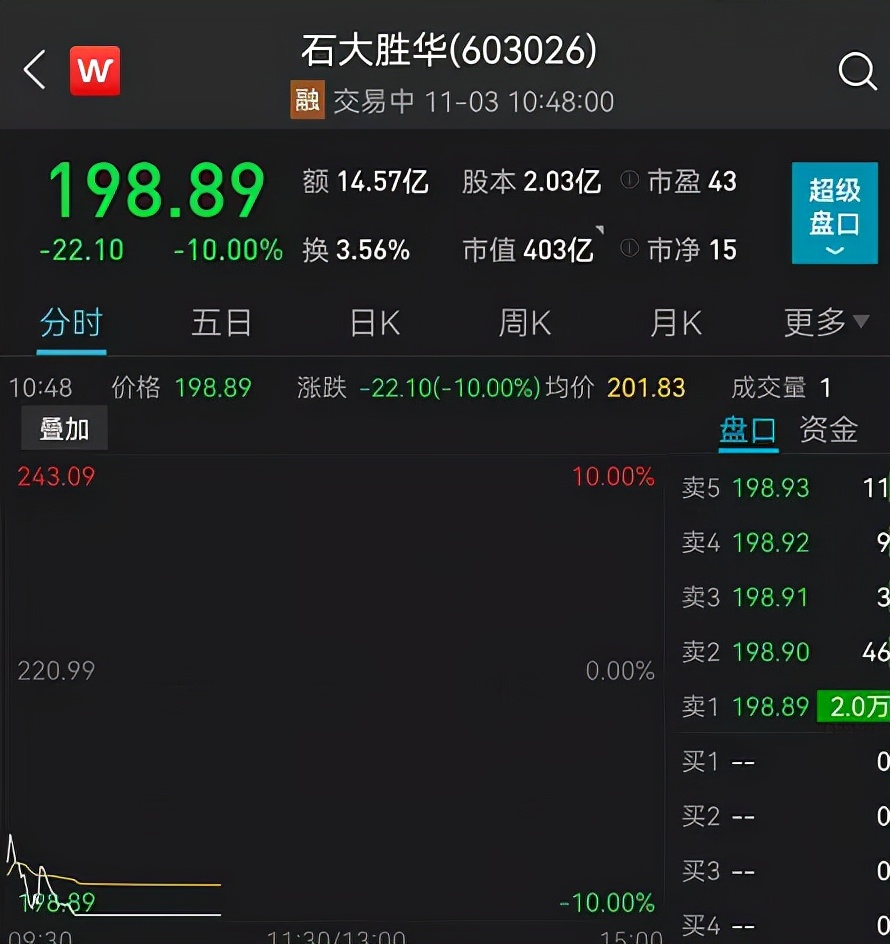Click the 融 margin trading badge
This screenshot has height=944, width=890.
point(306,100)
